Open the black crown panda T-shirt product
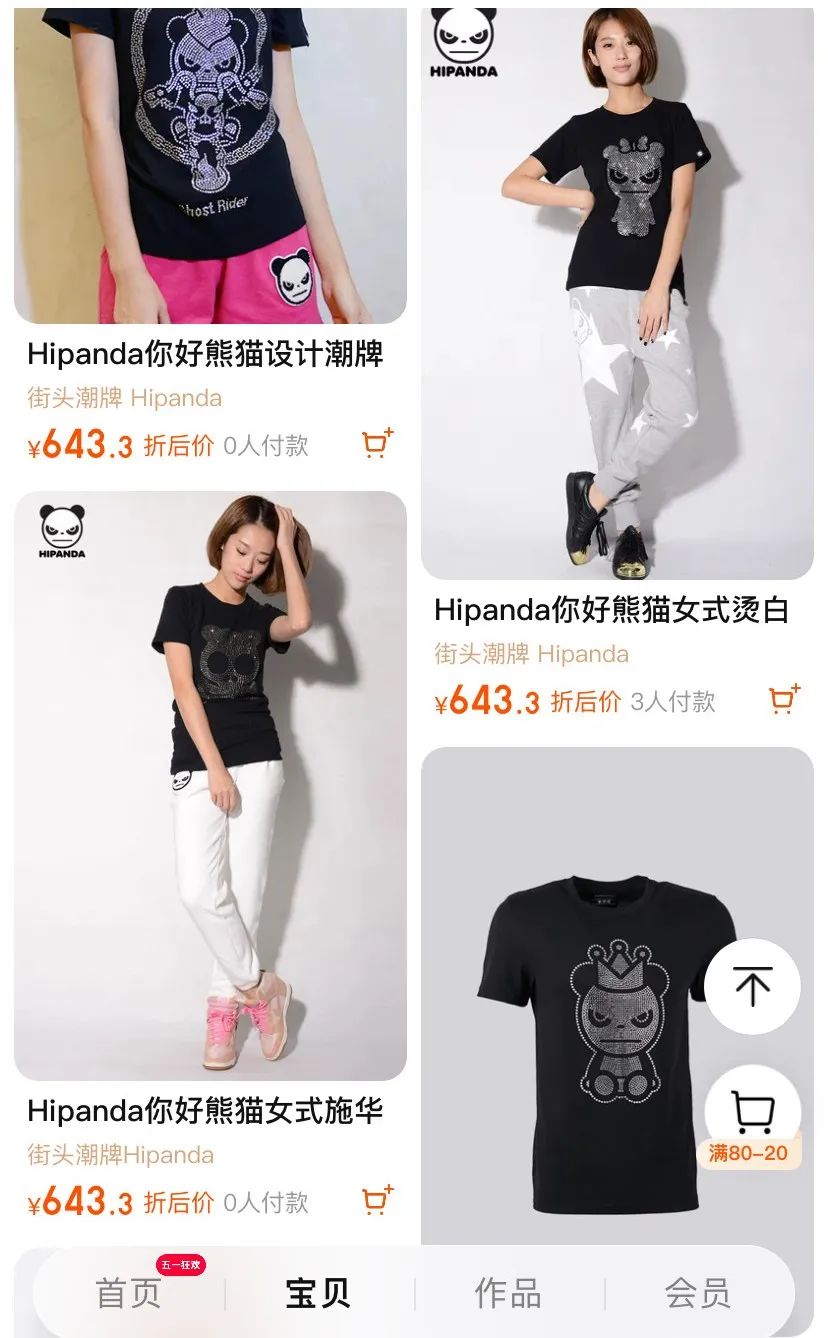828x1338 pixels. tap(617, 1000)
